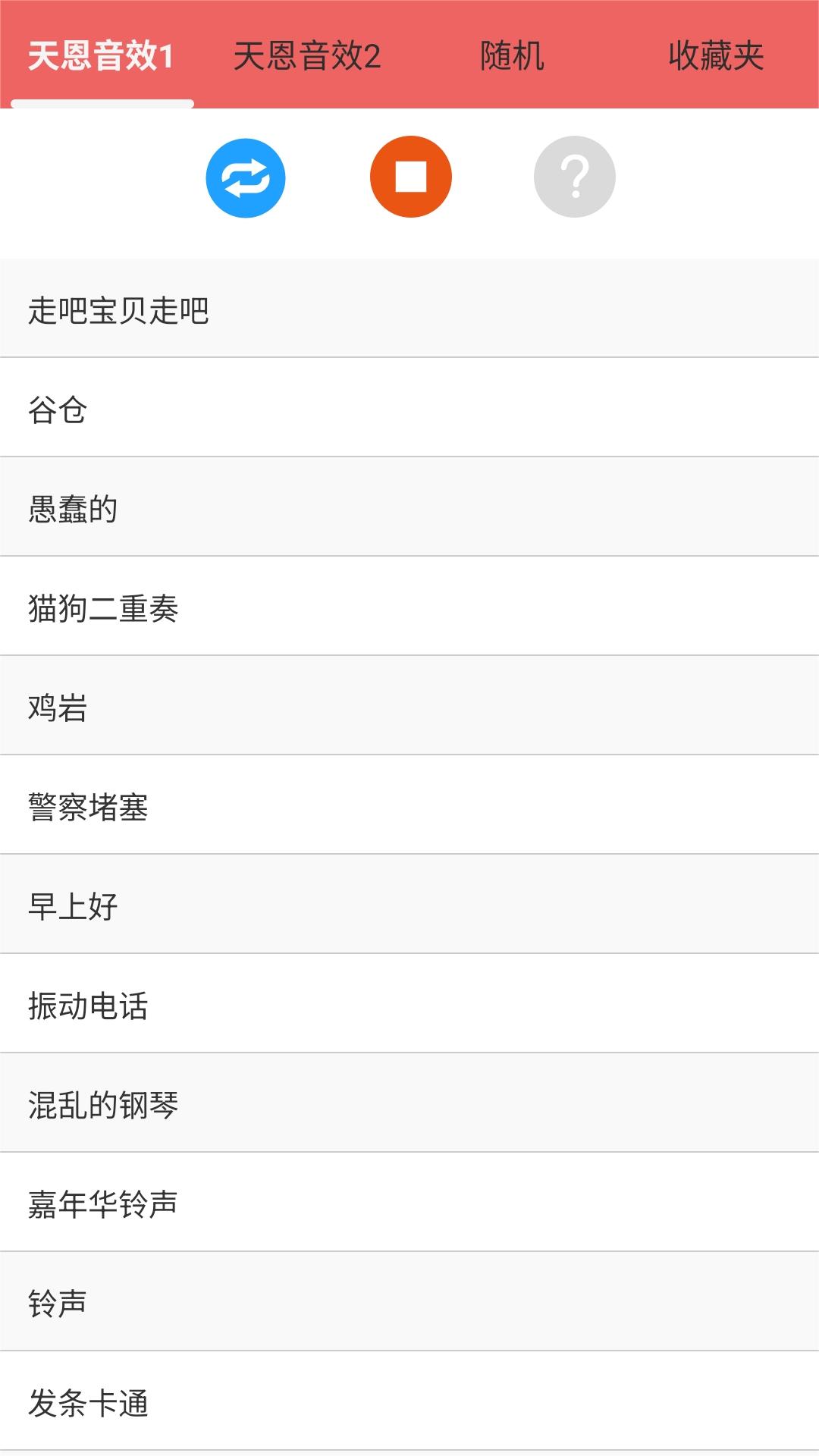The image size is (819, 1456).
Task: Play the 嘉年华铃声 ringtone
Action: coord(409,1203)
